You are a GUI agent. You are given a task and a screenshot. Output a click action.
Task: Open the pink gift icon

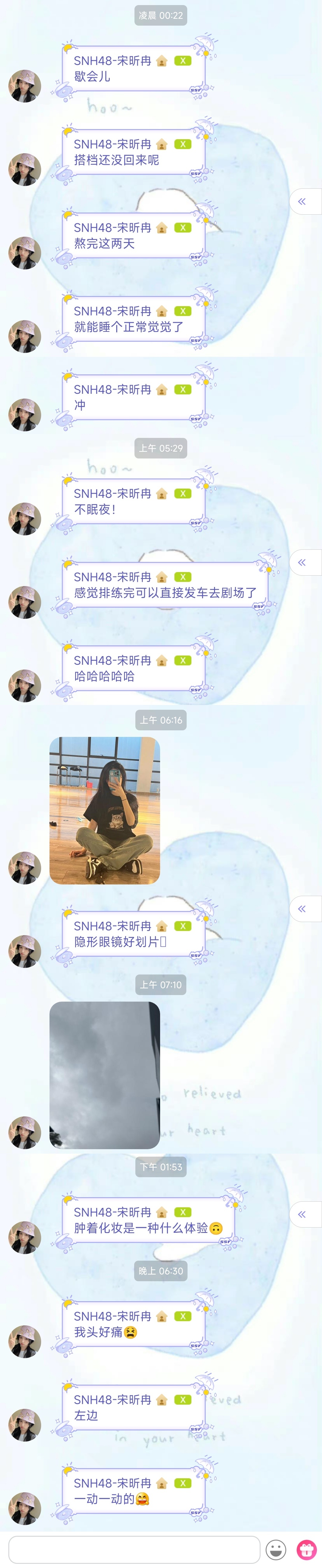click(306, 1549)
